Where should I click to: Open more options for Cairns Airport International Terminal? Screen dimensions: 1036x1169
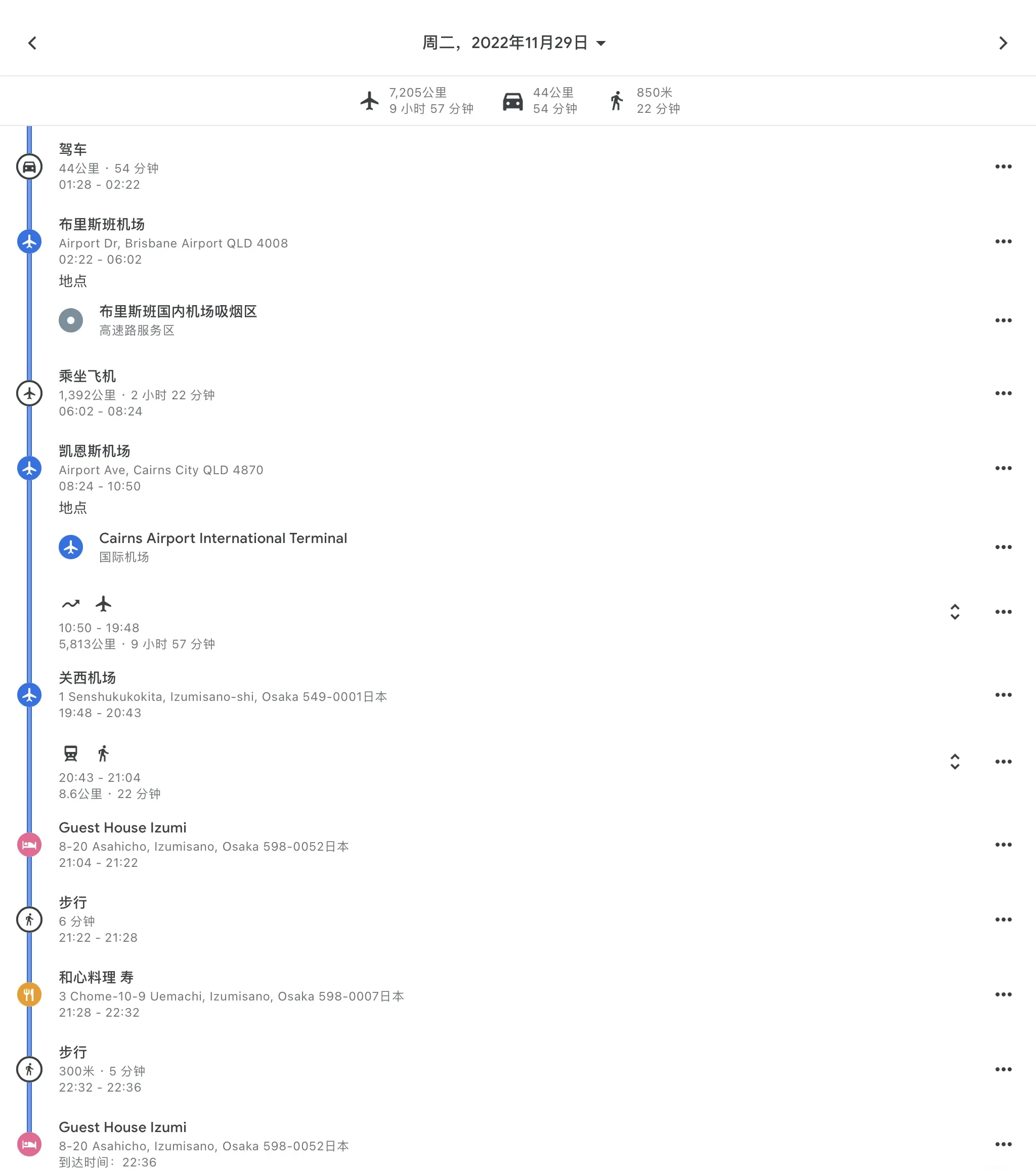pos(1003,547)
